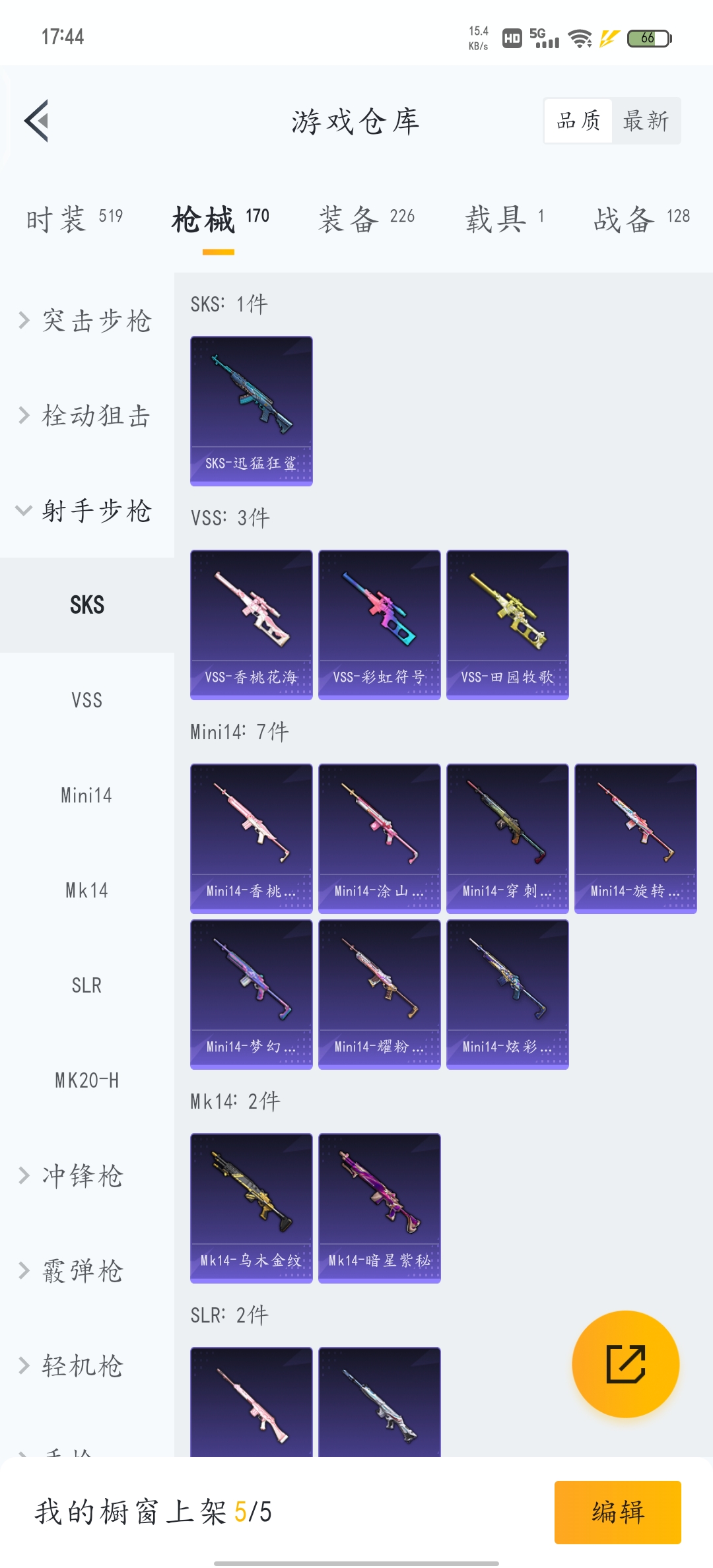Sort by 品质 (quality)
The image size is (713, 1568).
[x=578, y=121]
